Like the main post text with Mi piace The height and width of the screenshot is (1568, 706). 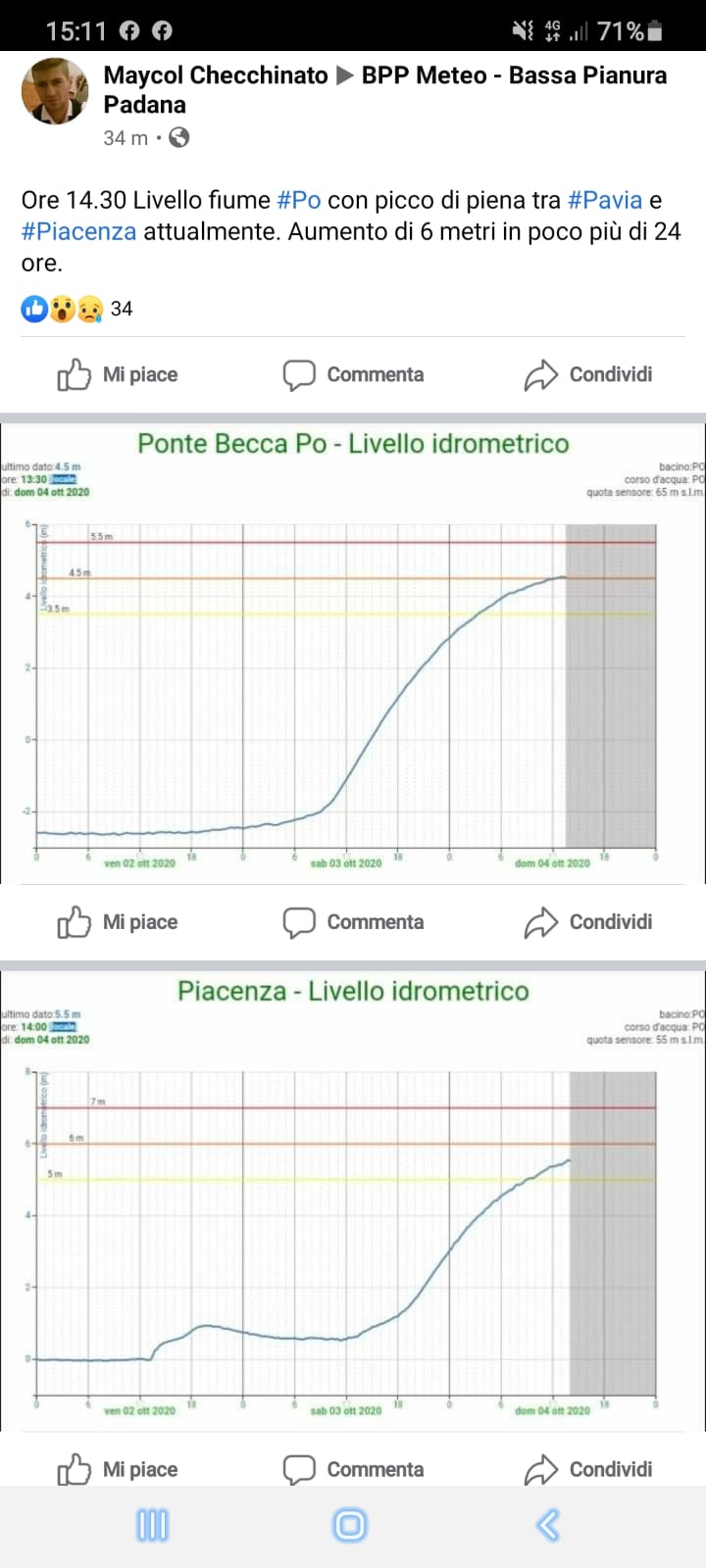pyautogui.click(x=118, y=374)
